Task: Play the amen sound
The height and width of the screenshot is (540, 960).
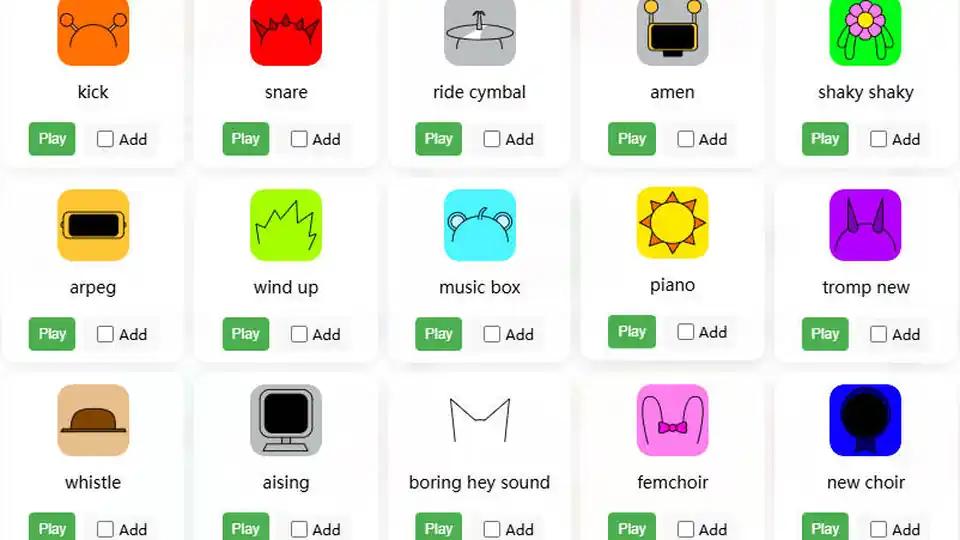Action: [632, 139]
